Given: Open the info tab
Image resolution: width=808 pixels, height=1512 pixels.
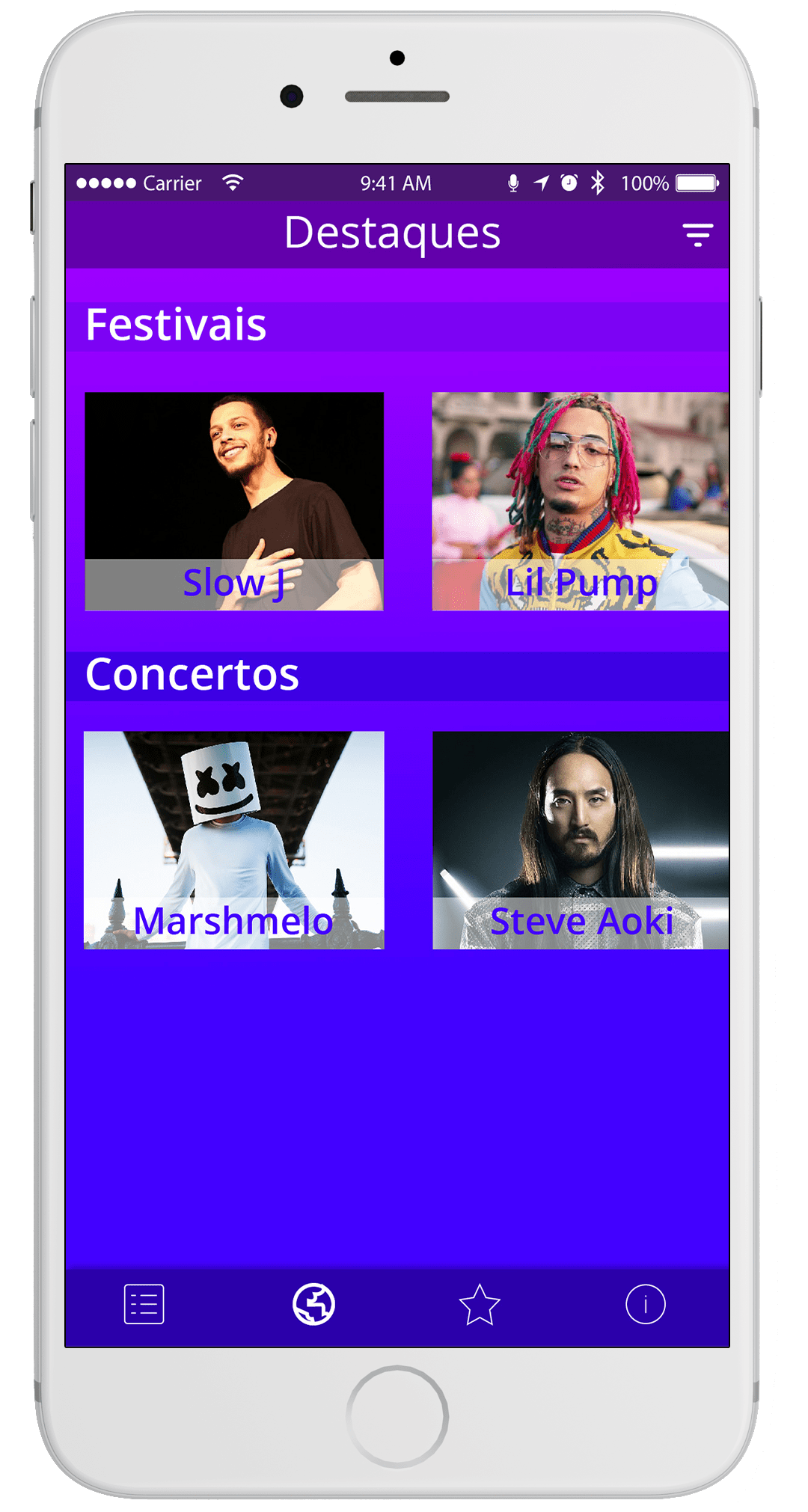Looking at the screenshot, I should tap(645, 1304).
